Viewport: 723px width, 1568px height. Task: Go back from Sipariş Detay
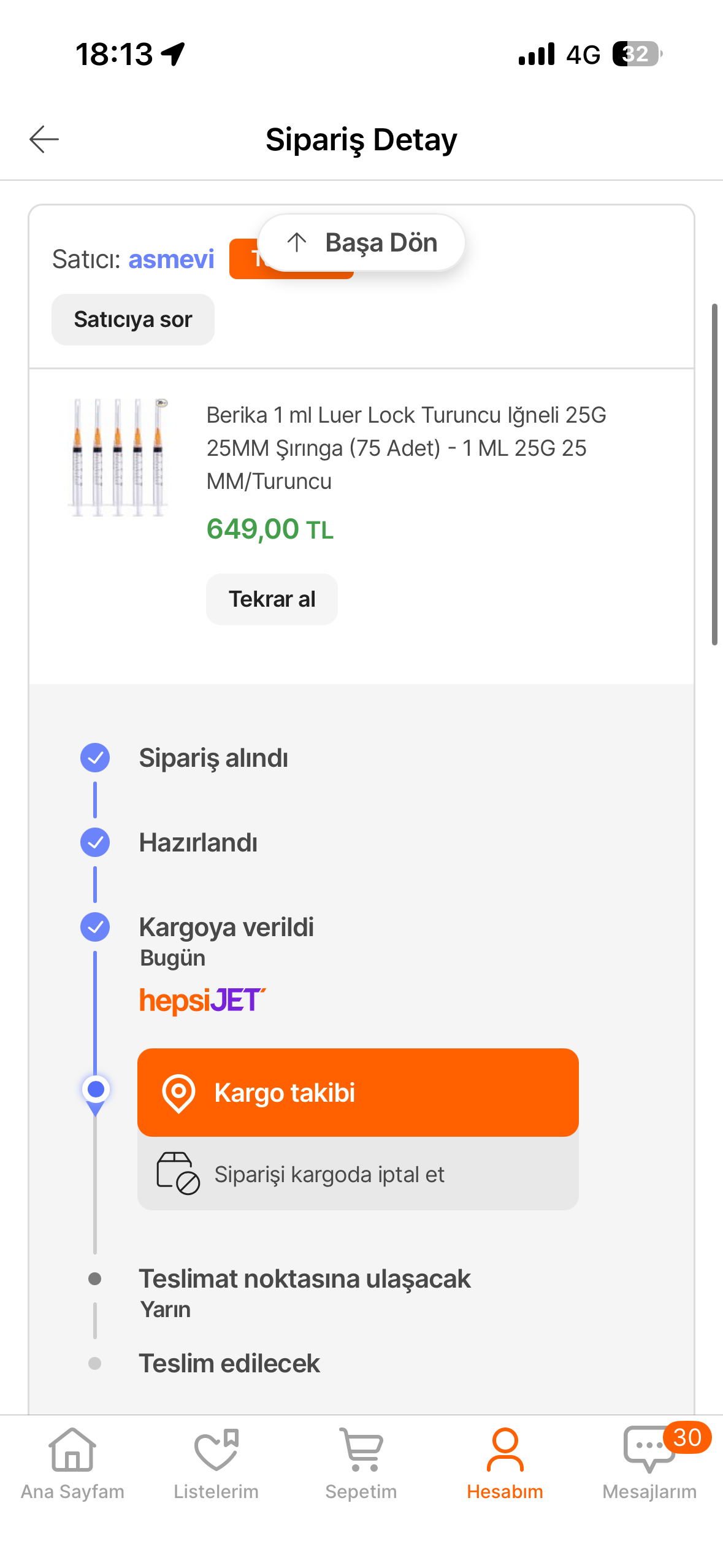[44, 139]
